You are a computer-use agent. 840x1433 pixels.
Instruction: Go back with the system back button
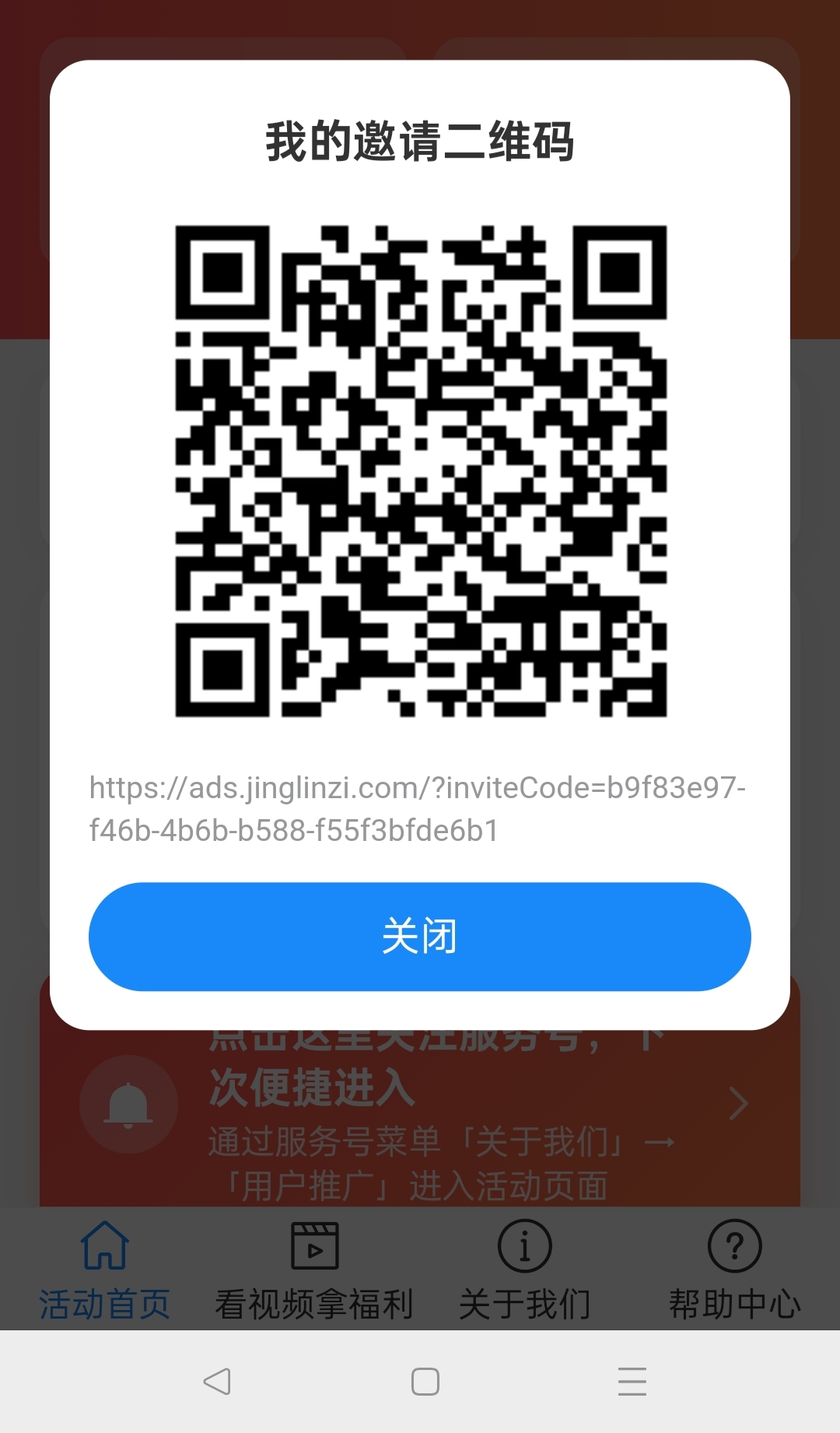(217, 1382)
